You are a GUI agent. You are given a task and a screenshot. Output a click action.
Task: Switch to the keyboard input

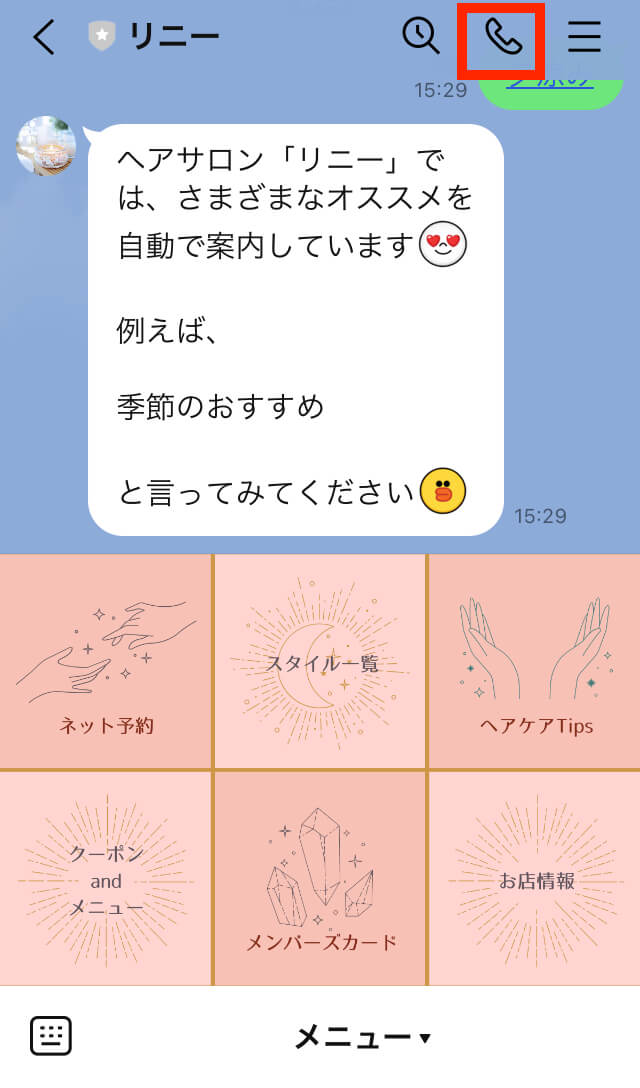tap(51, 1036)
